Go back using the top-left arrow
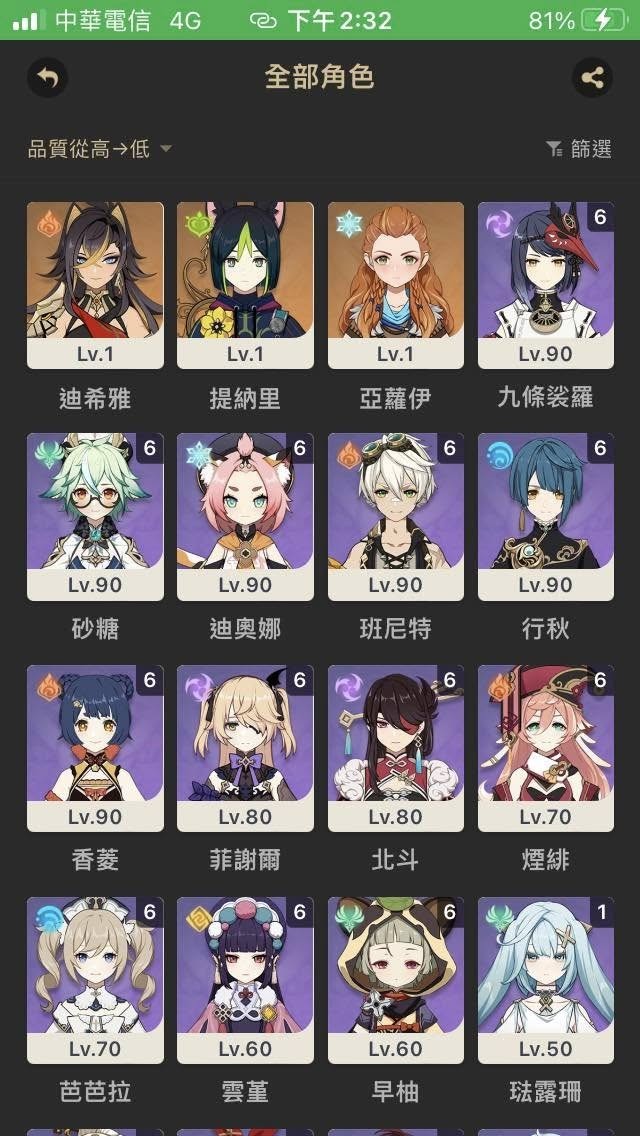Viewport: 640px width, 1136px height. click(x=47, y=77)
